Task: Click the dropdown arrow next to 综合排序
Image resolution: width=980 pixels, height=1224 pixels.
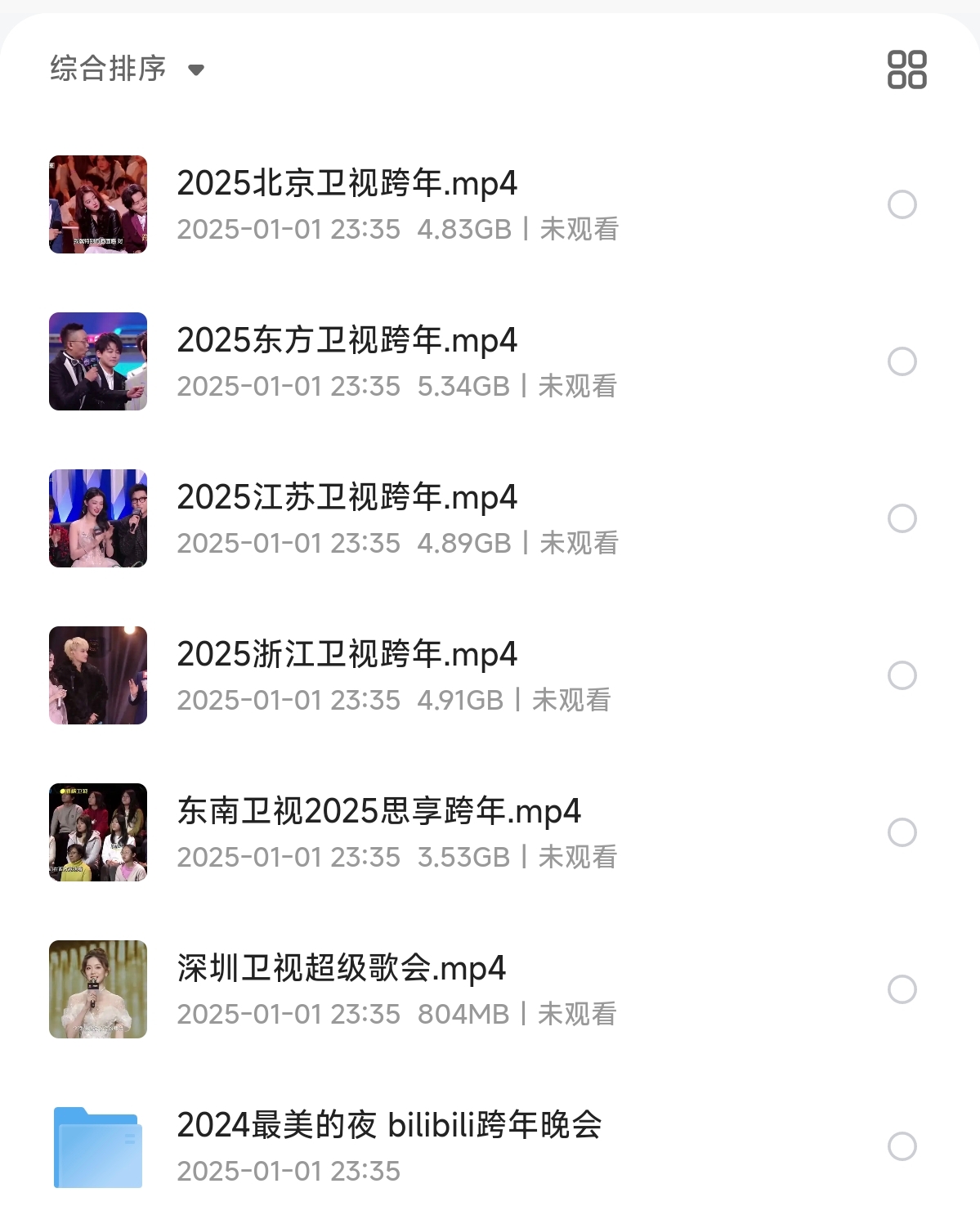Action: 195,71
